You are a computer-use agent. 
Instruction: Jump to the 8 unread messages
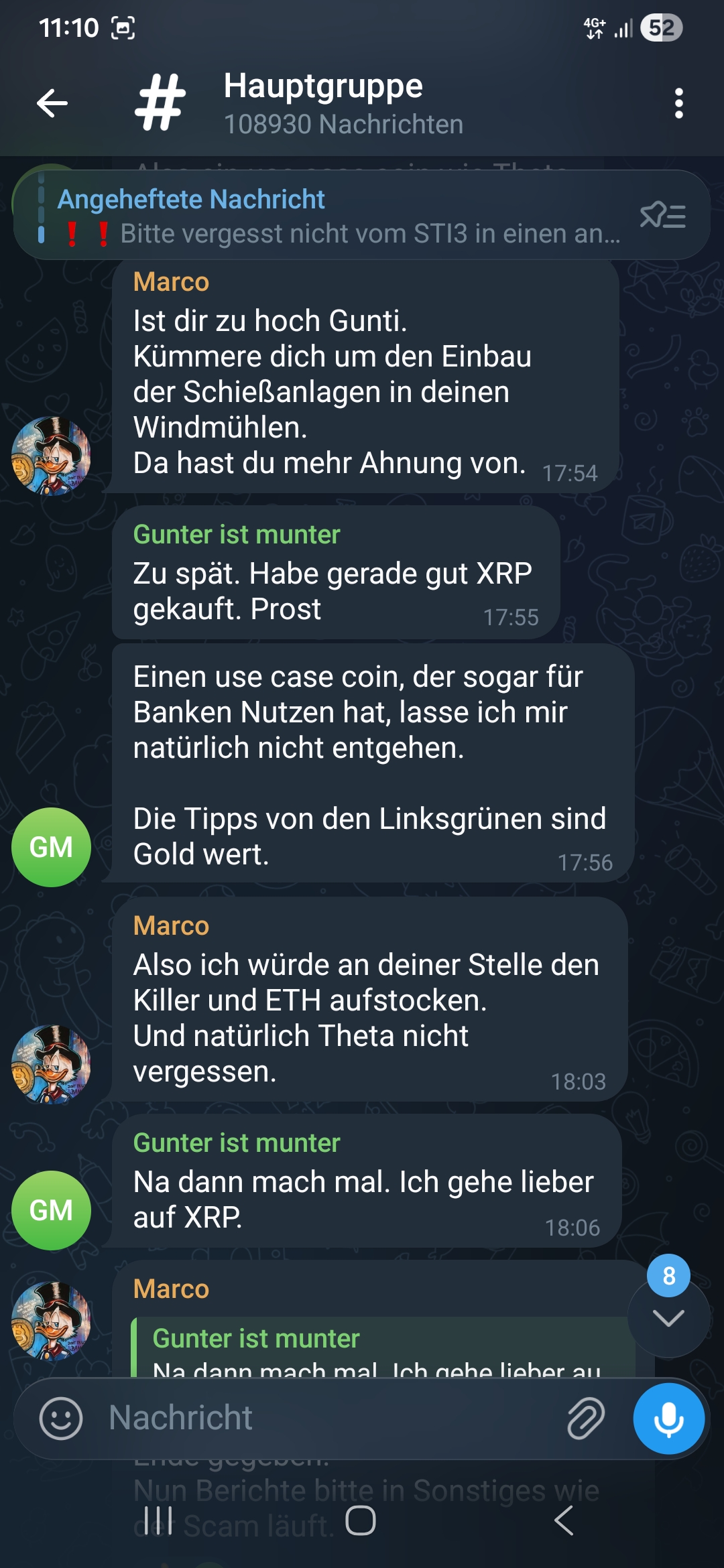pos(668,1317)
